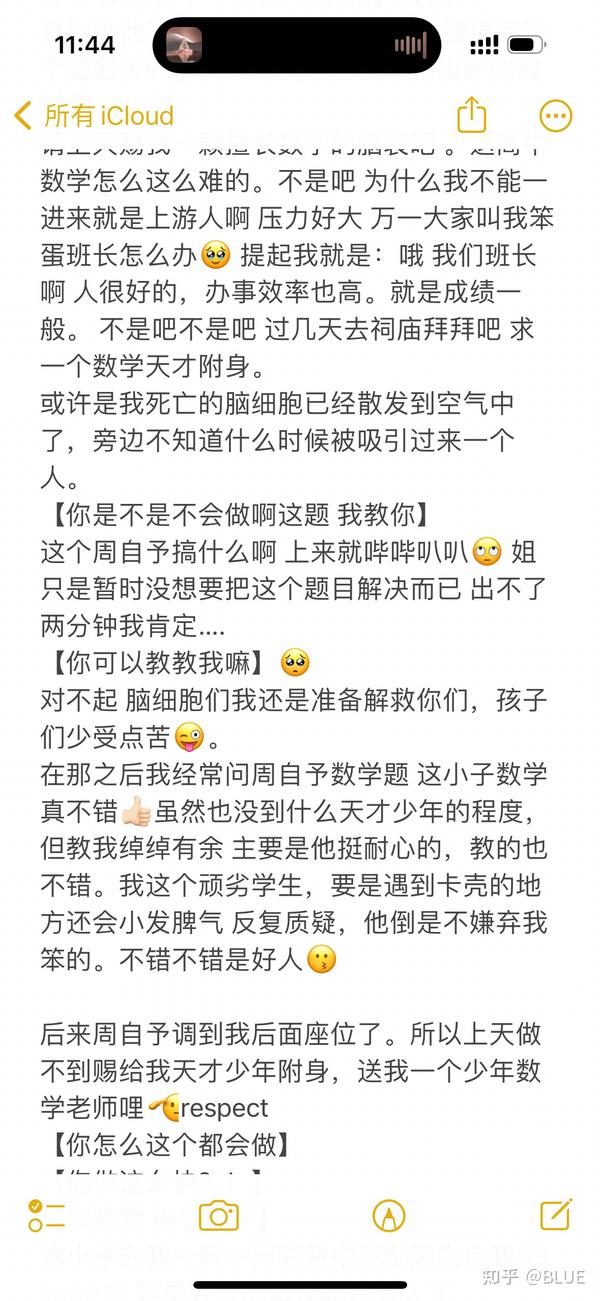The width and height of the screenshot is (600, 1301).
Task: Compose a new note
Action: click(x=555, y=1214)
